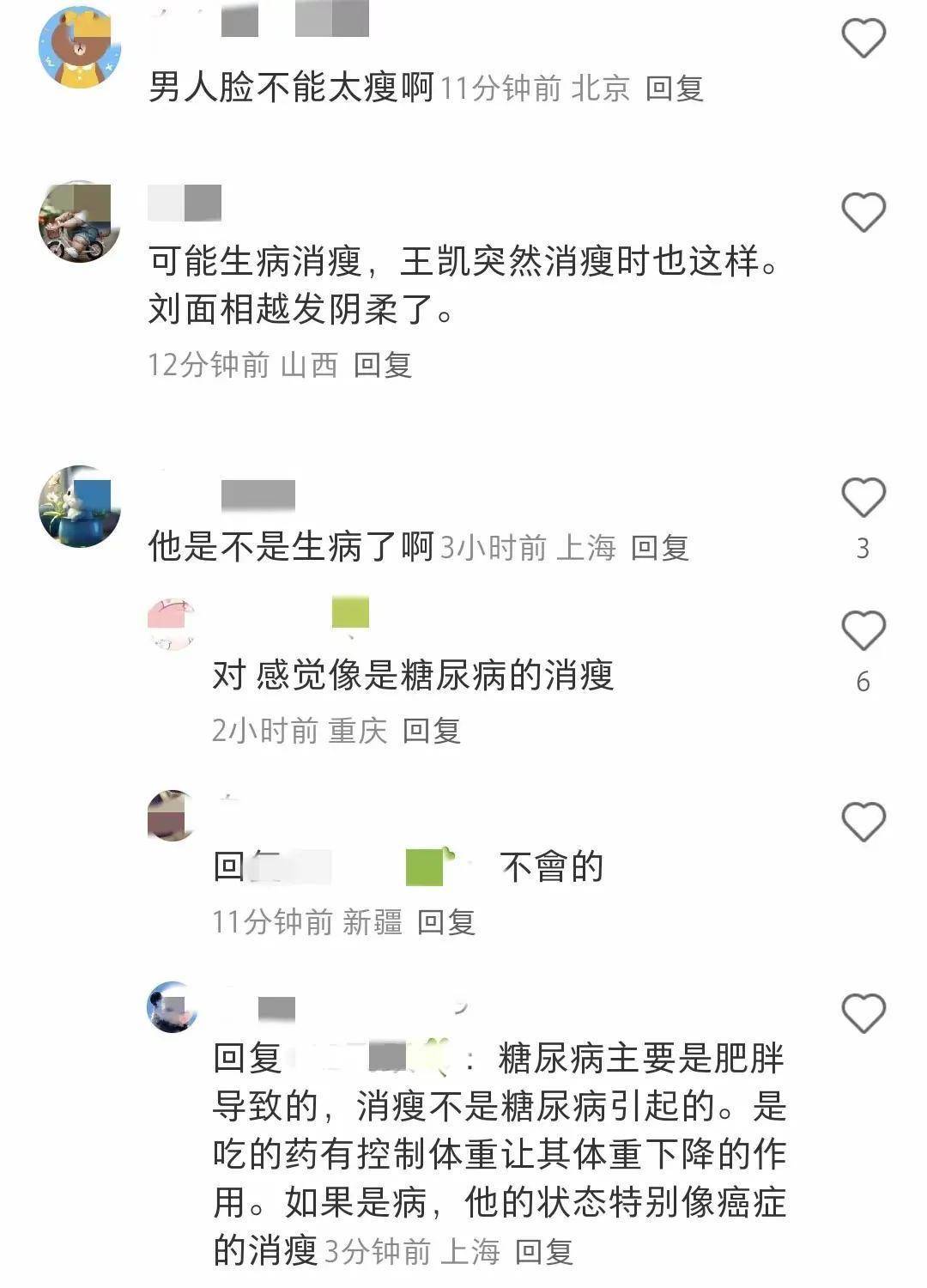Image resolution: width=927 pixels, height=1288 pixels.
Task: Reply to the 山西 comment
Action: point(383,365)
